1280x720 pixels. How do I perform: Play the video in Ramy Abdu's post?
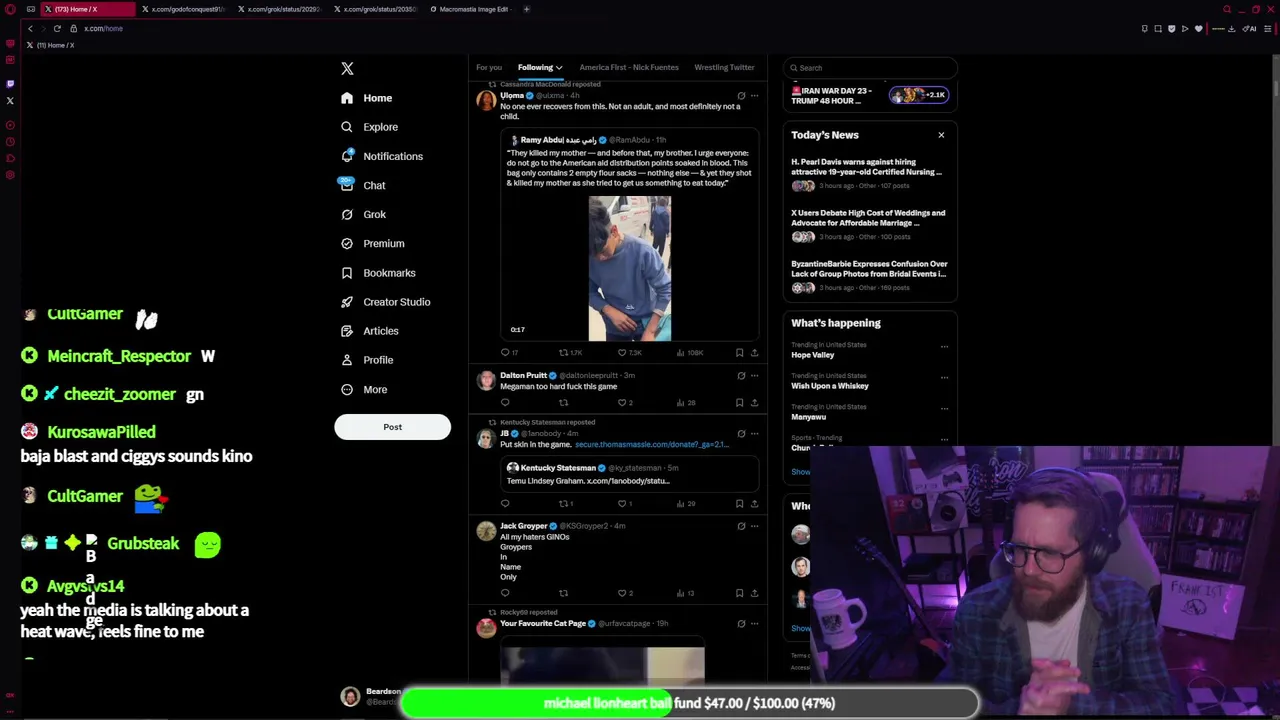click(x=629, y=268)
